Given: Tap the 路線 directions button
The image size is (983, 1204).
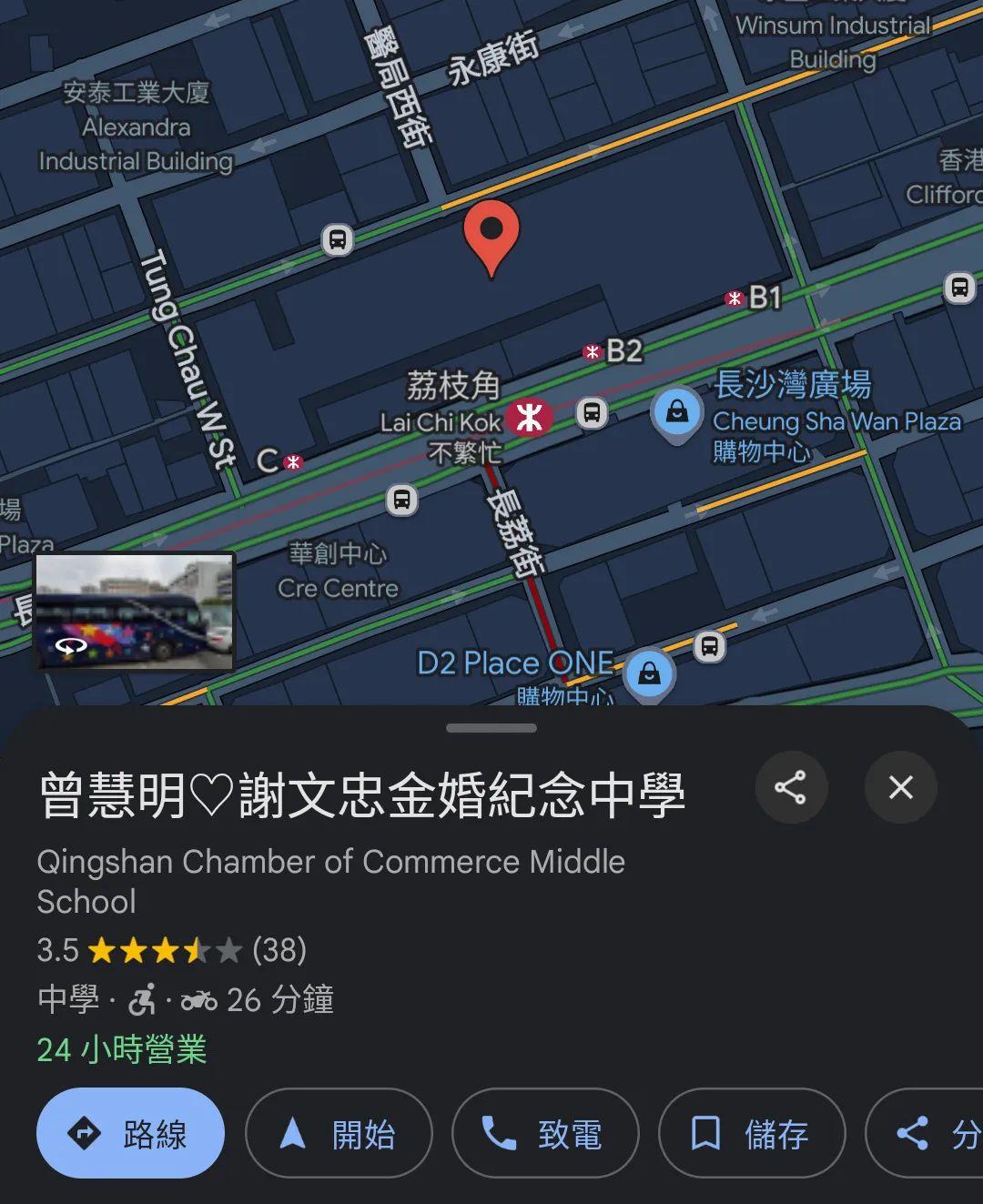Looking at the screenshot, I should point(128,1133).
